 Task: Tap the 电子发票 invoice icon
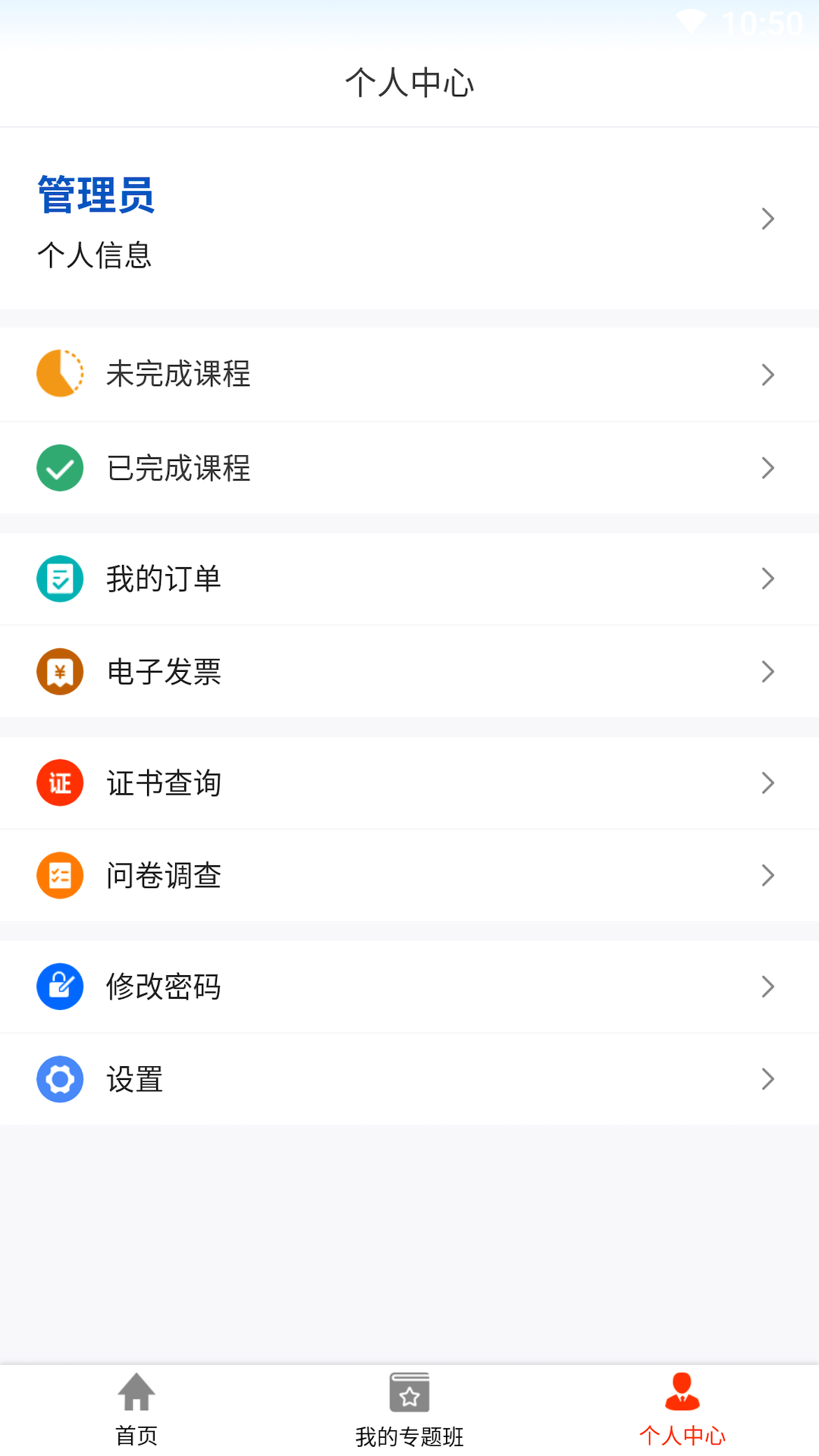click(60, 671)
